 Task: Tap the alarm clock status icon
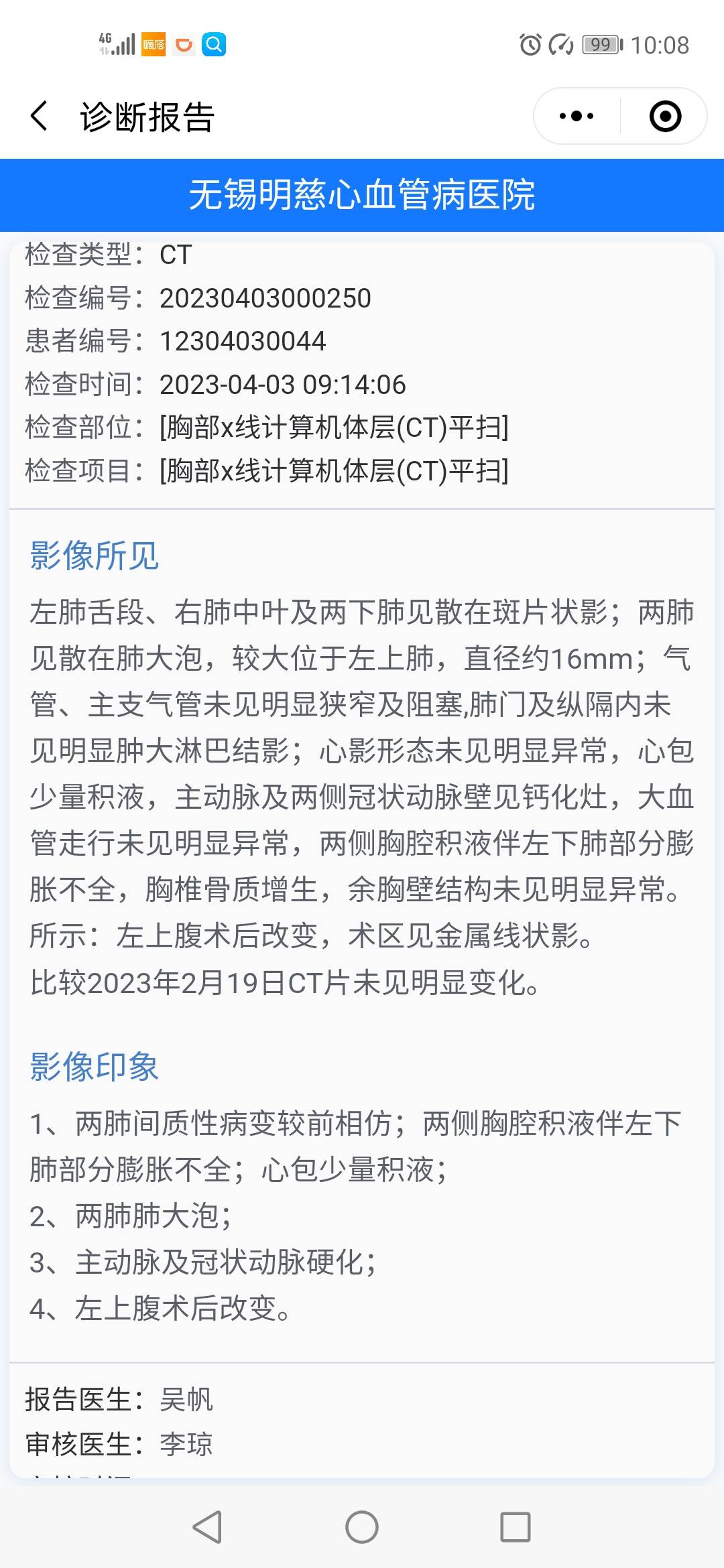point(529,45)
